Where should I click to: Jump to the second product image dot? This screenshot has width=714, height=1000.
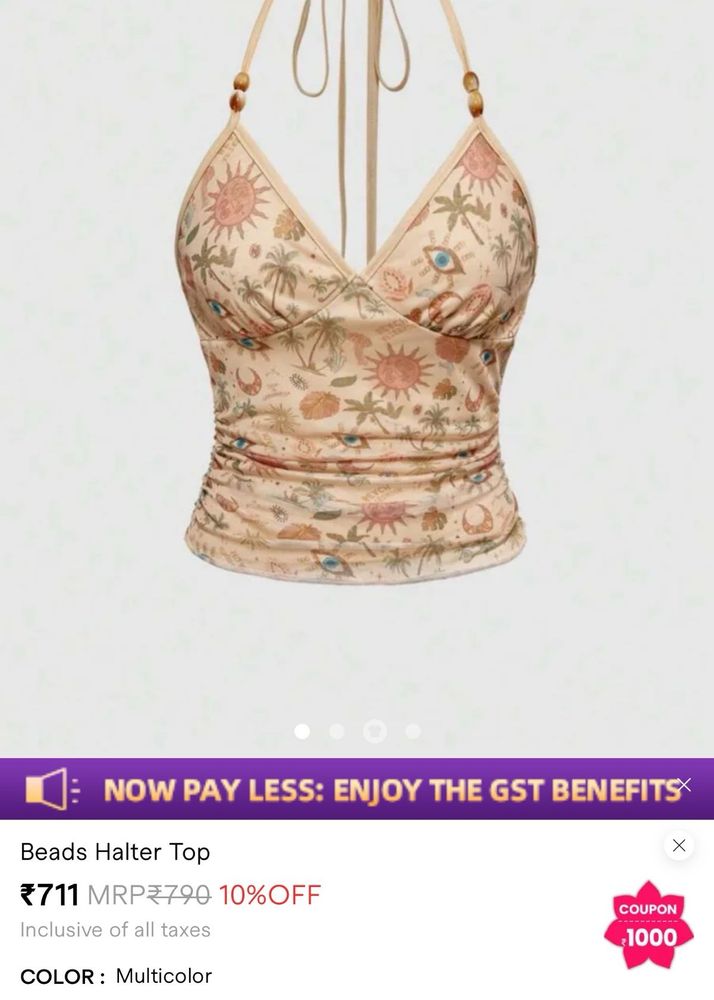click(337, 732)
